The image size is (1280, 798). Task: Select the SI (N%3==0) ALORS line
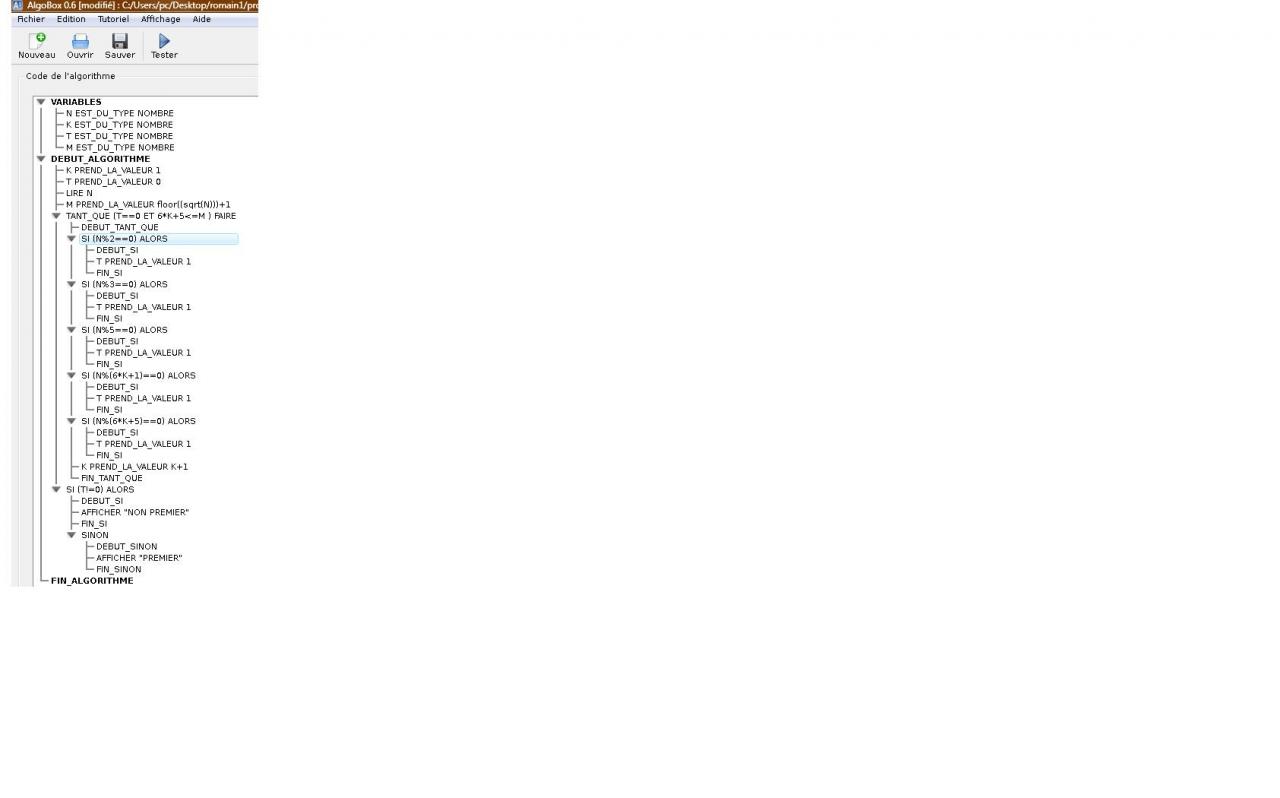(124, 284)
